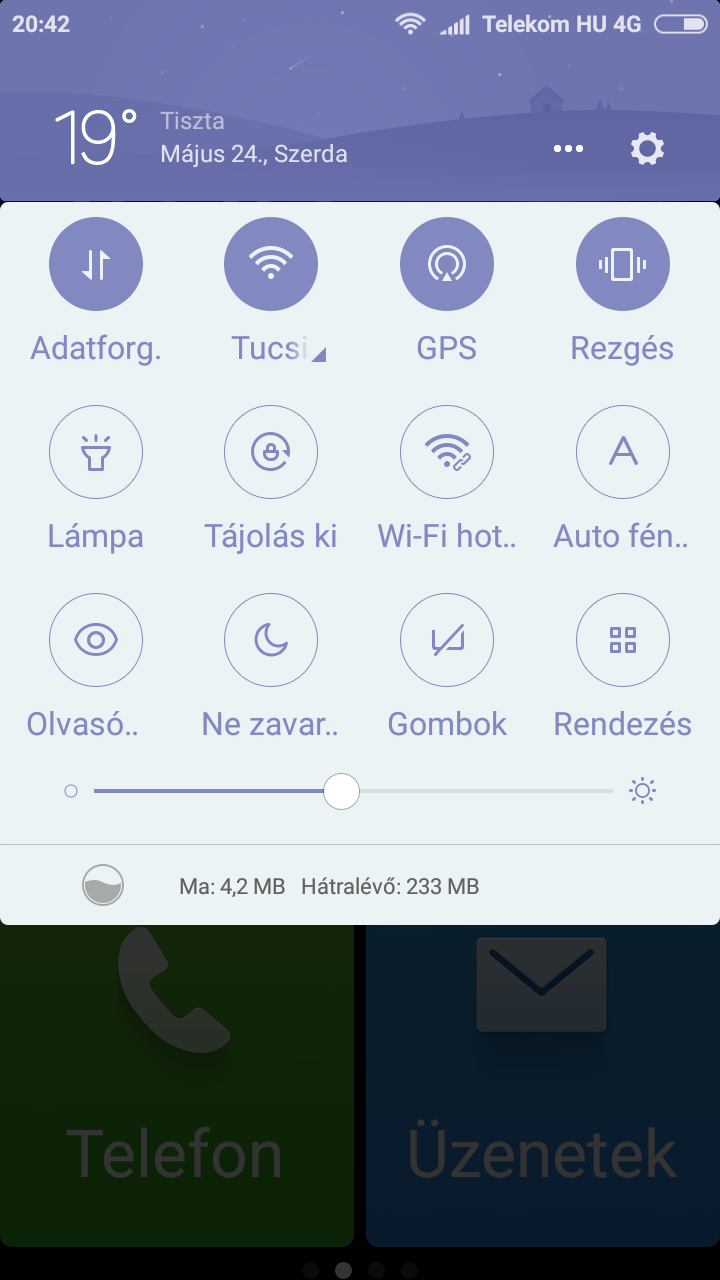Enable Auto fényerő brightness

click(623, 452)
